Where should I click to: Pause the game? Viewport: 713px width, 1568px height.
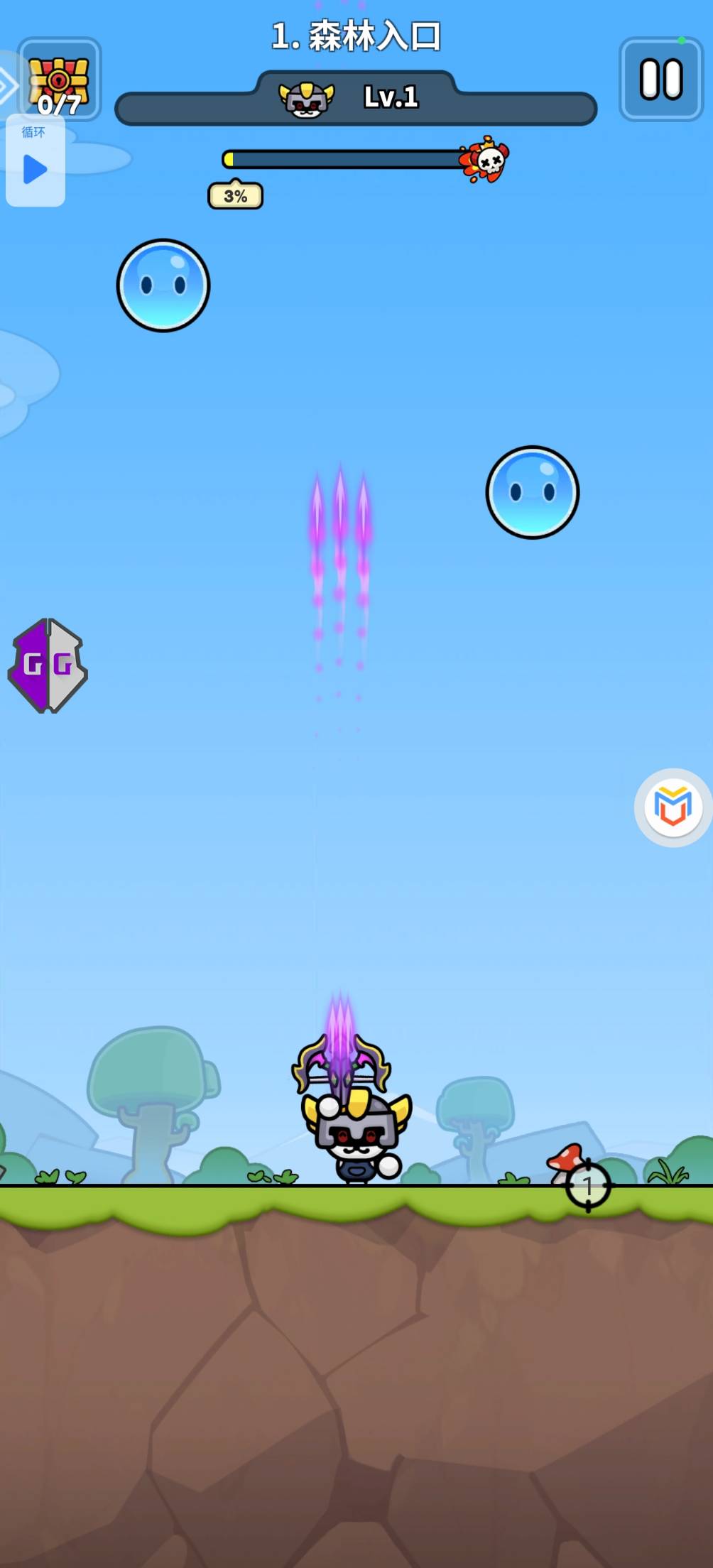coord(661,79)
